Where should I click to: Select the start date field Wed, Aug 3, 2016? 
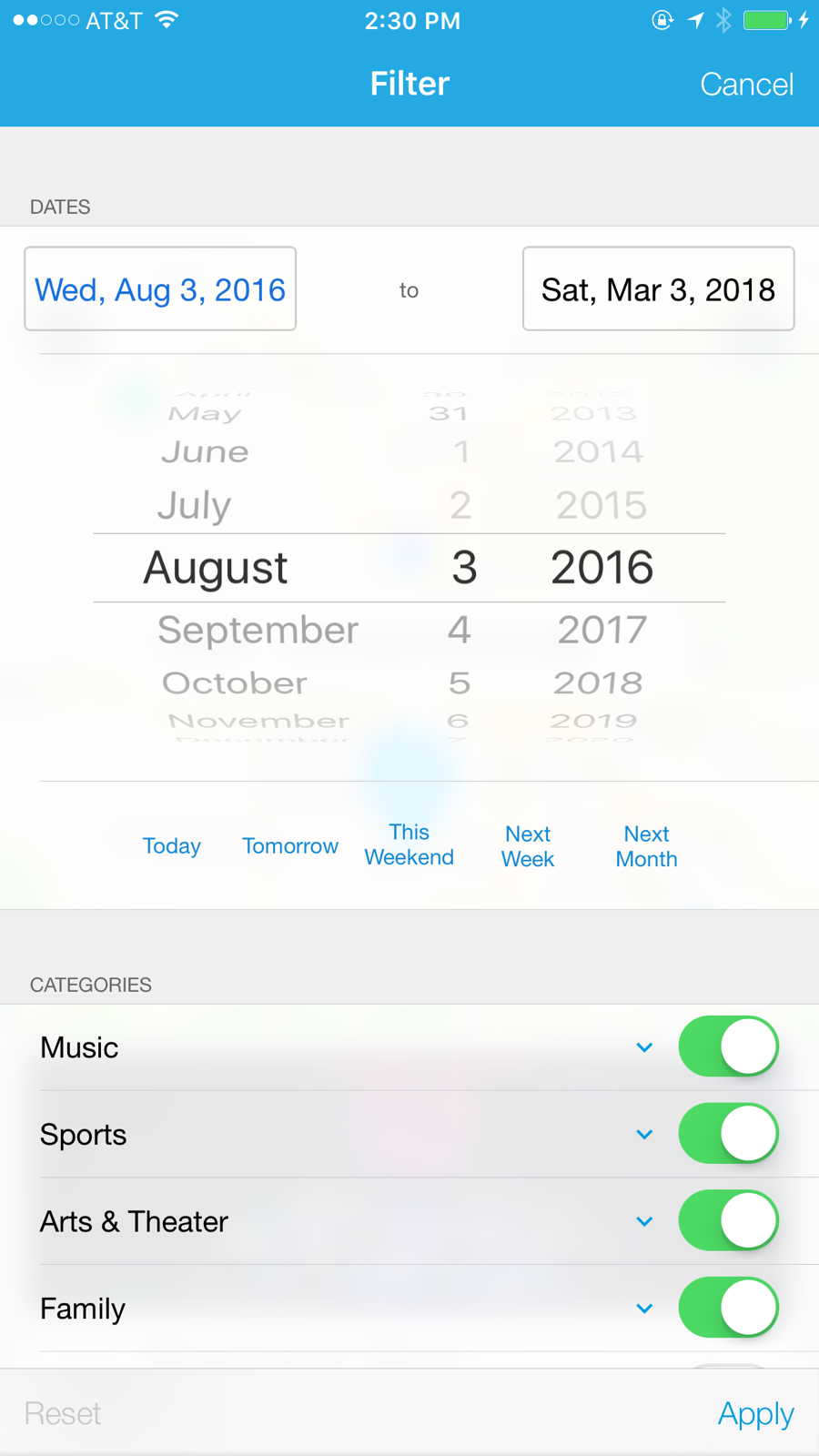pyautogui.click(x=160, y=288)
